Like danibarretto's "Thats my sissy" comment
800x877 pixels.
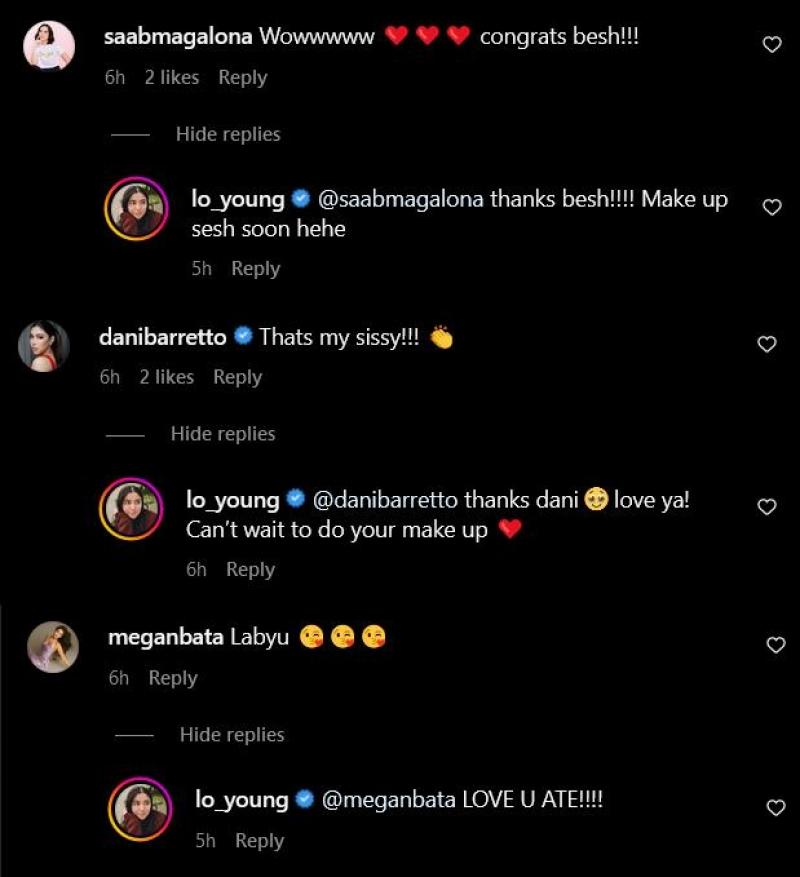tap(767, 344)
